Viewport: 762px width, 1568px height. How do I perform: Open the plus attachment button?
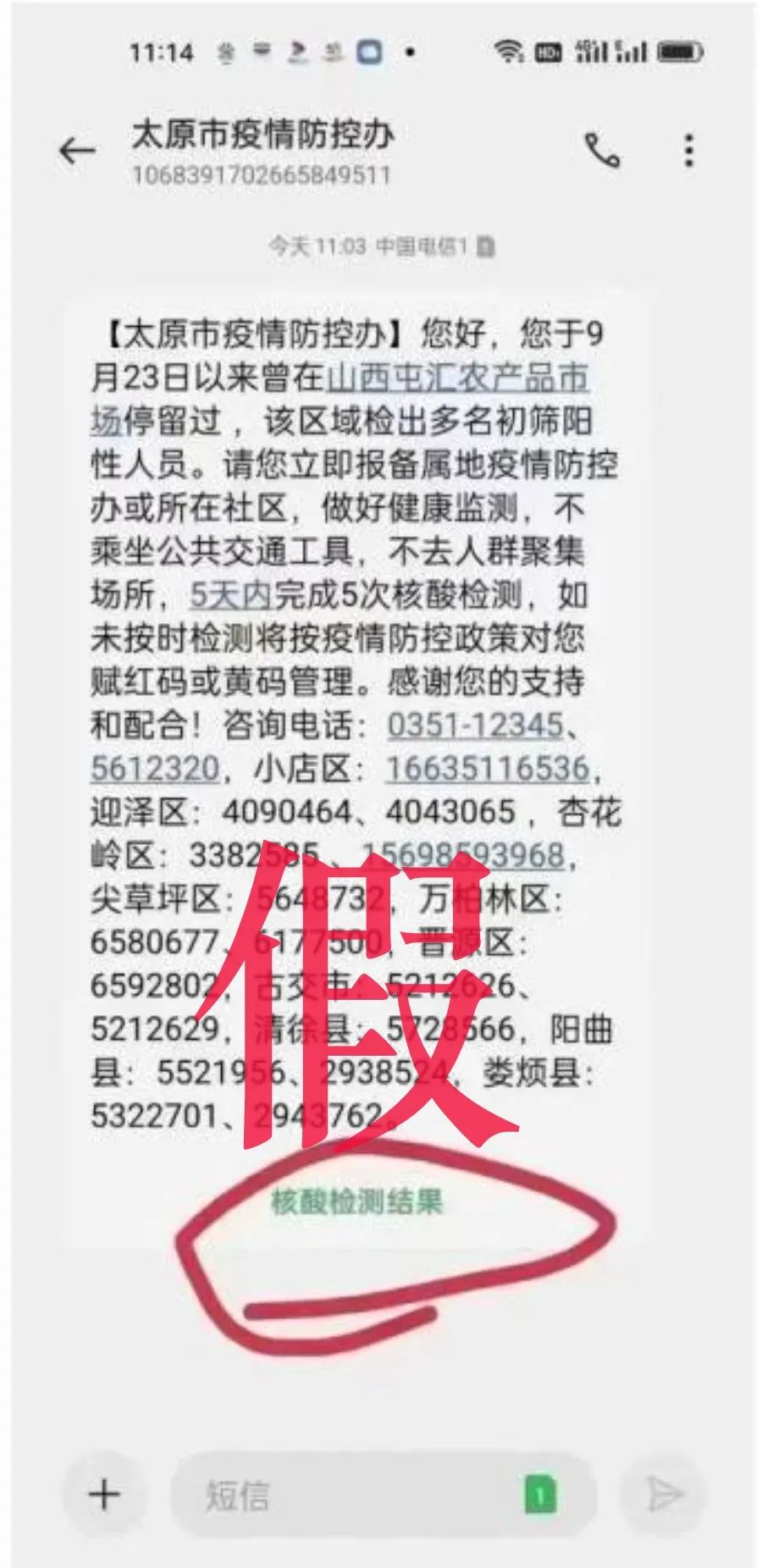tap(104, 1494)
